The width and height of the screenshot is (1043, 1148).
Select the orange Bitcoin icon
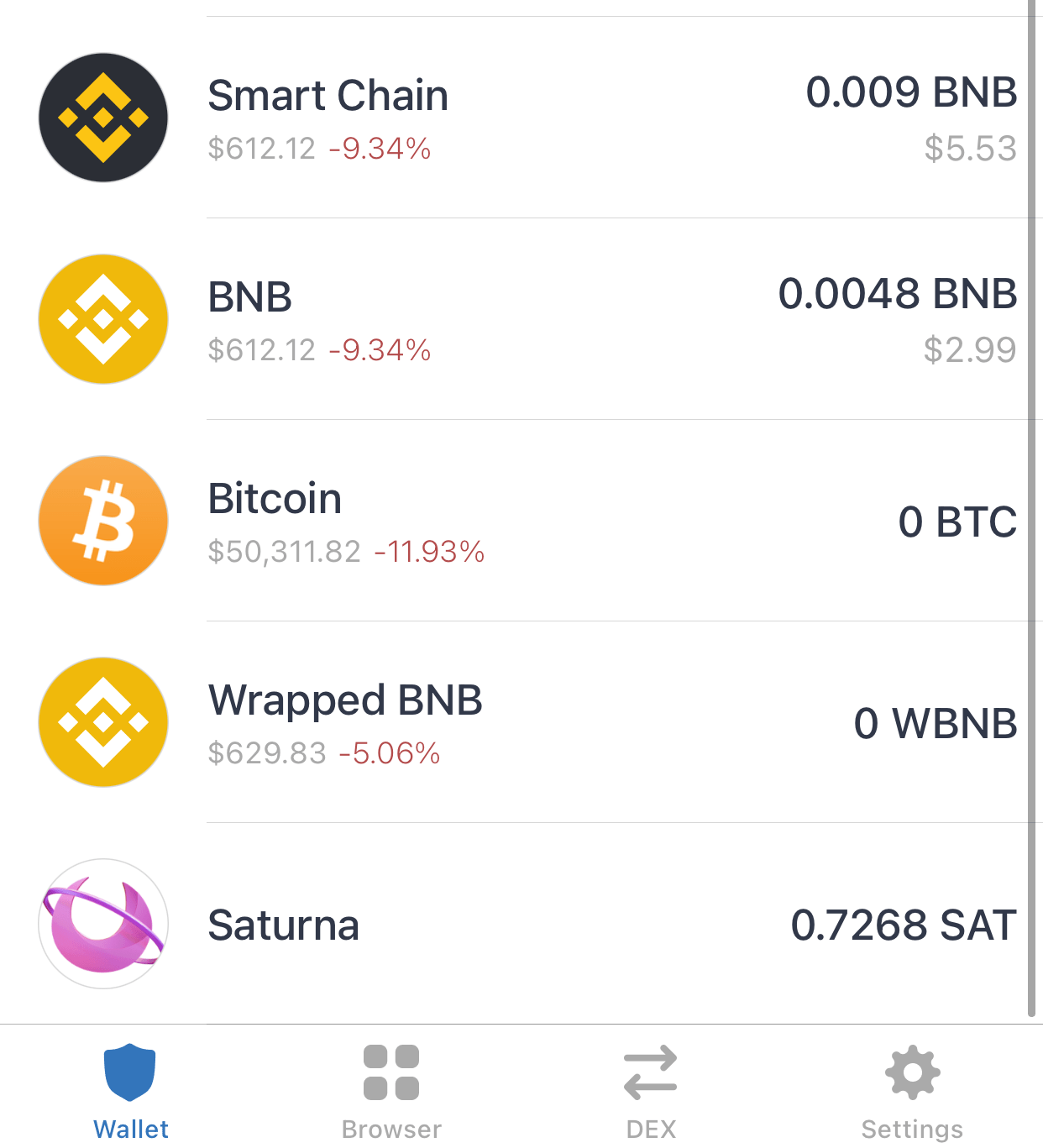point(102,521)
